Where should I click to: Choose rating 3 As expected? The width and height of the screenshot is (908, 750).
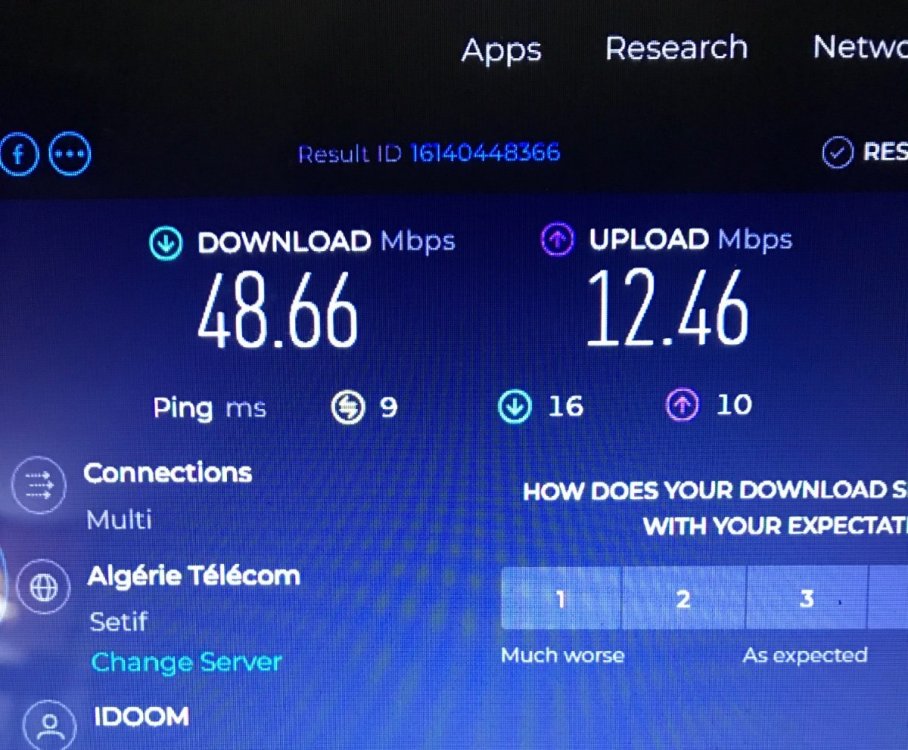click(806, 599)
